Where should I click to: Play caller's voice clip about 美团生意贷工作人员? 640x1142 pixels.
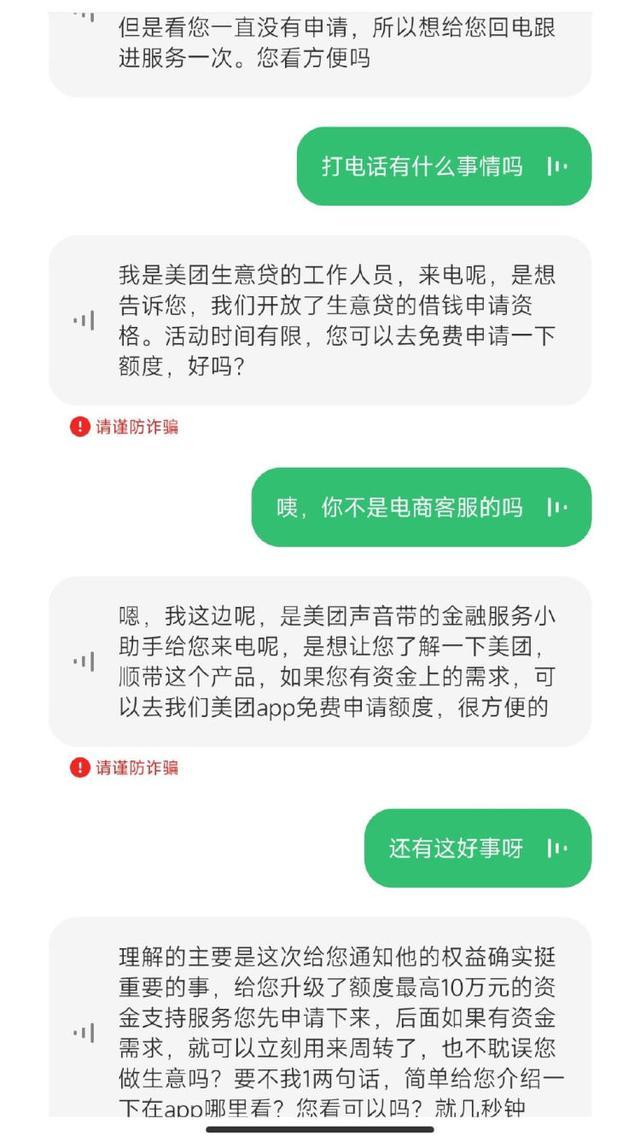tap(84, 321)
